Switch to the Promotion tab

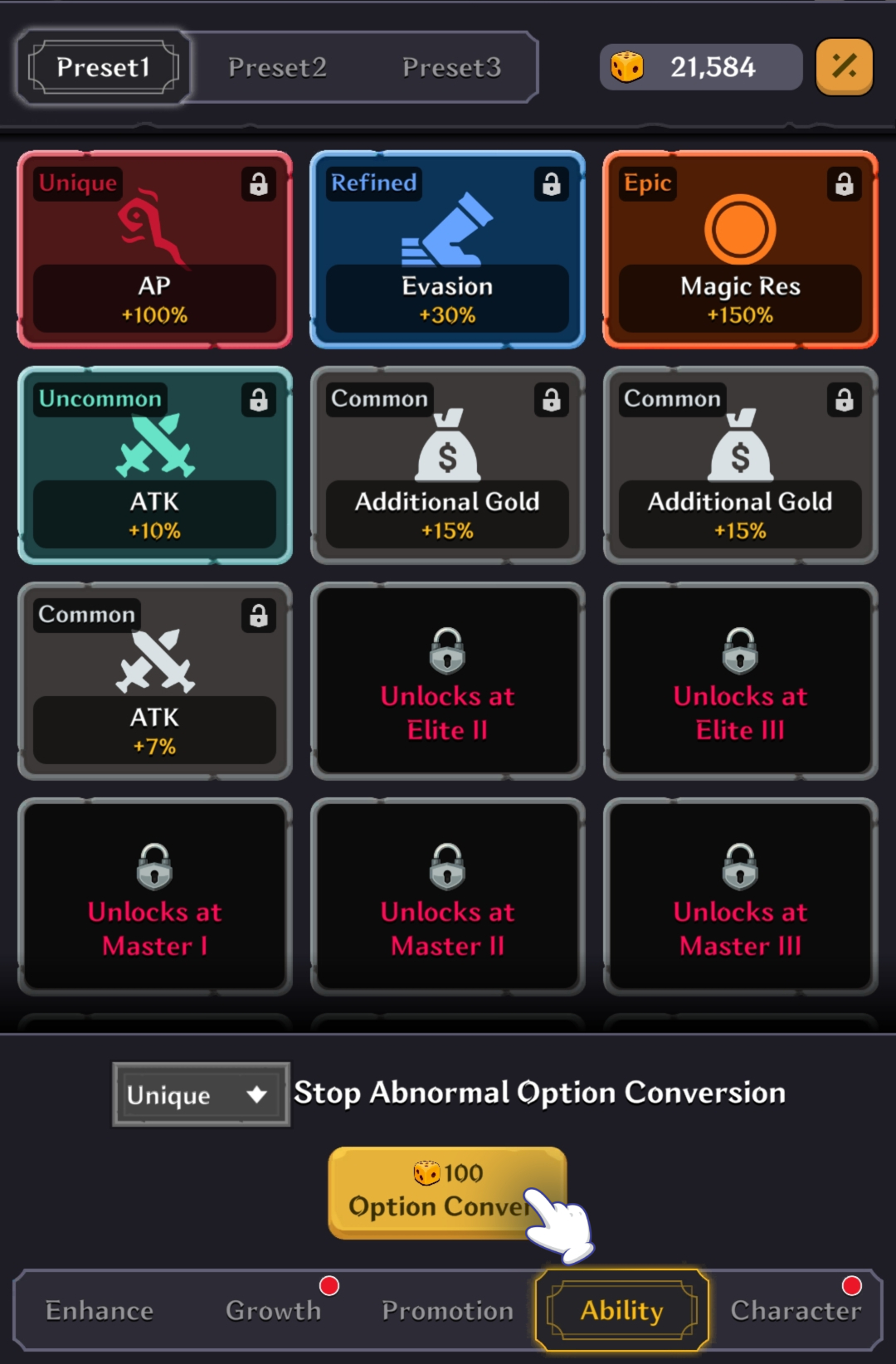pos(448,1311)
